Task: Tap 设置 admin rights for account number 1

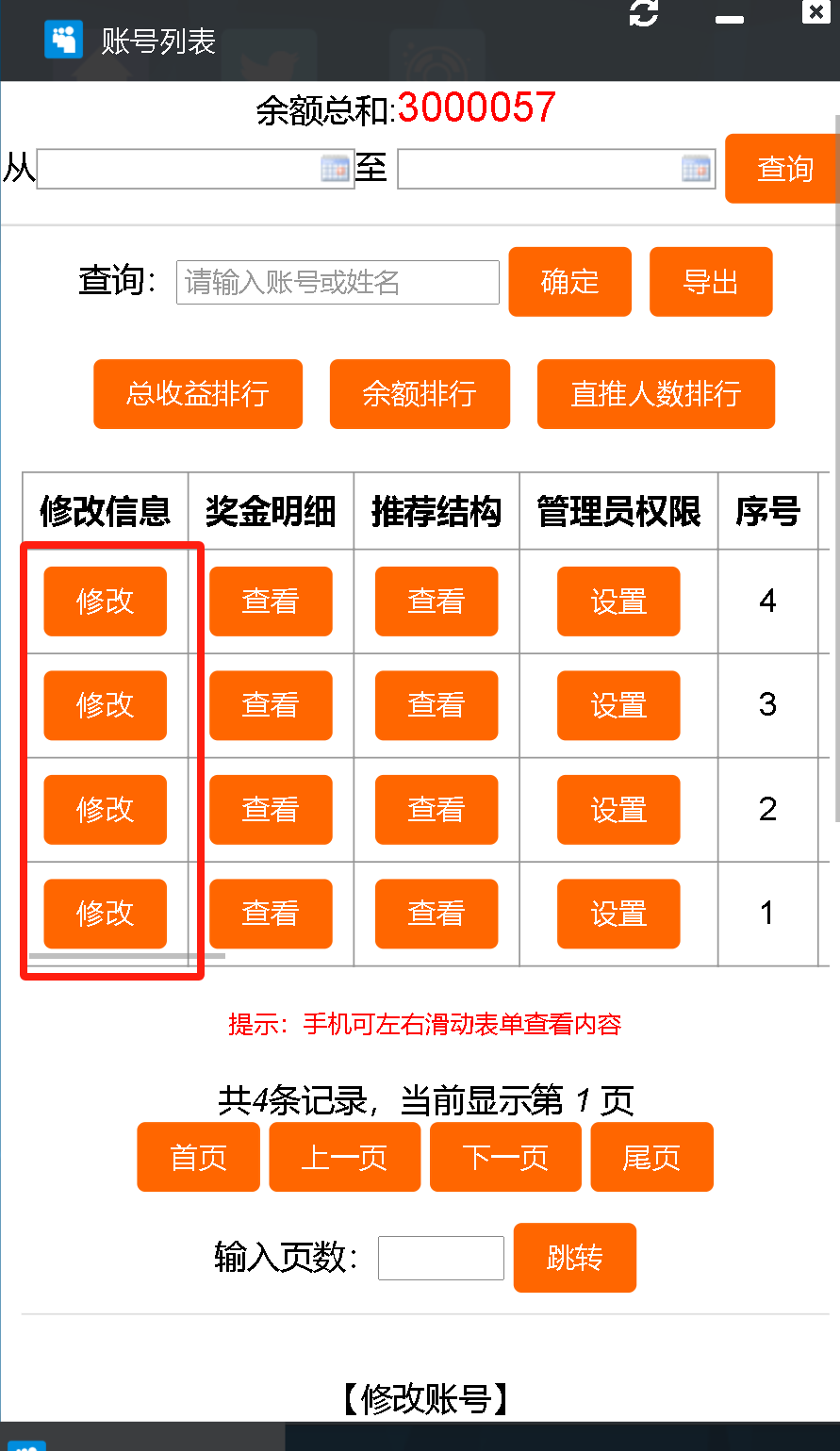Action: [618, 914]
